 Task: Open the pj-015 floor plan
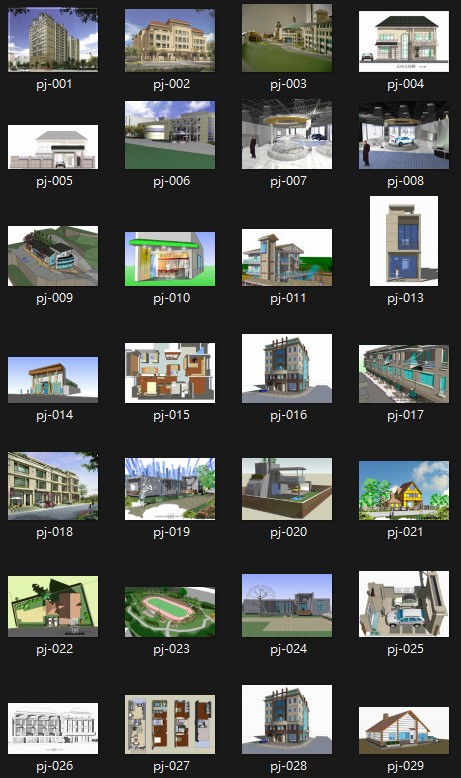[170, 373]
